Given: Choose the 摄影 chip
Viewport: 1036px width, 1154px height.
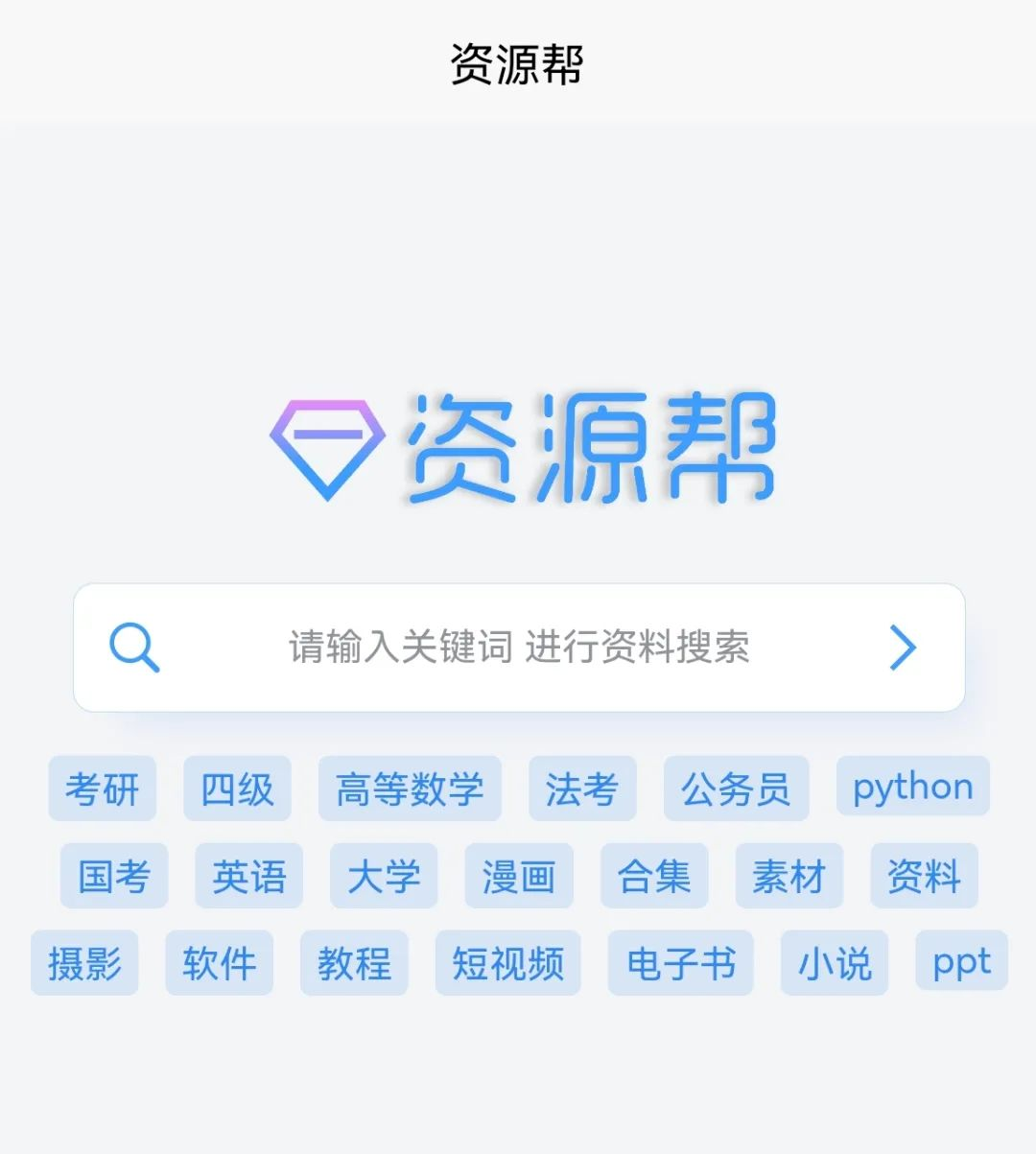Looking at the screenshot, I should 84,962.
